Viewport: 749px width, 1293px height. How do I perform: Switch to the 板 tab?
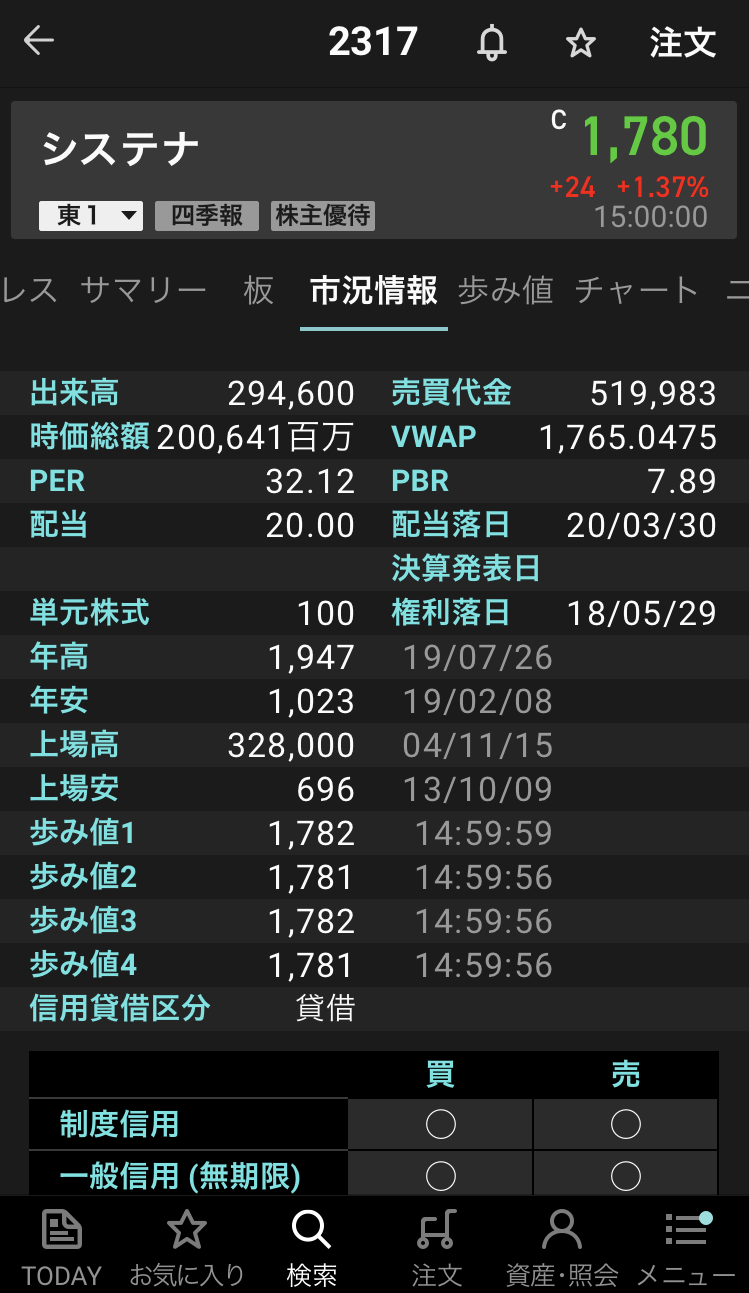click(x=259, y=290)
